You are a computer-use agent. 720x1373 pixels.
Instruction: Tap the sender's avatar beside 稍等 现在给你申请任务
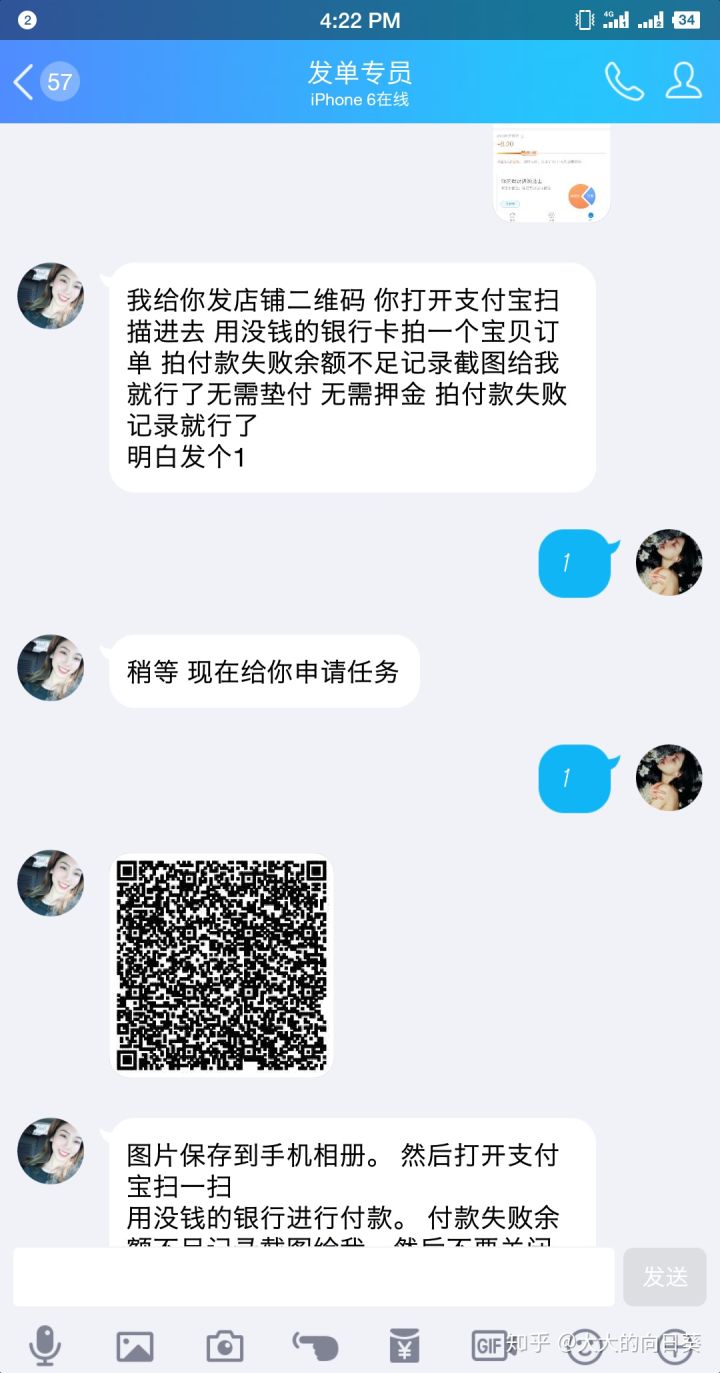tap(51, 667)
